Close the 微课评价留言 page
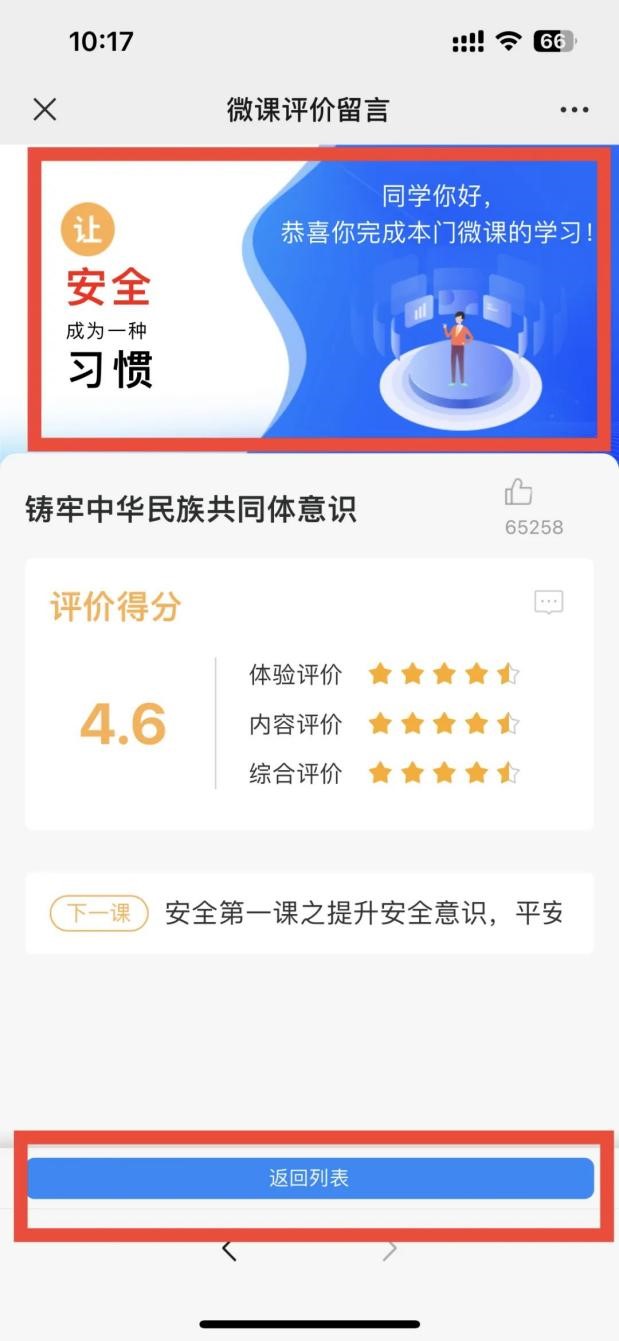Viewport: 619px width, 1341px height. 45,110
